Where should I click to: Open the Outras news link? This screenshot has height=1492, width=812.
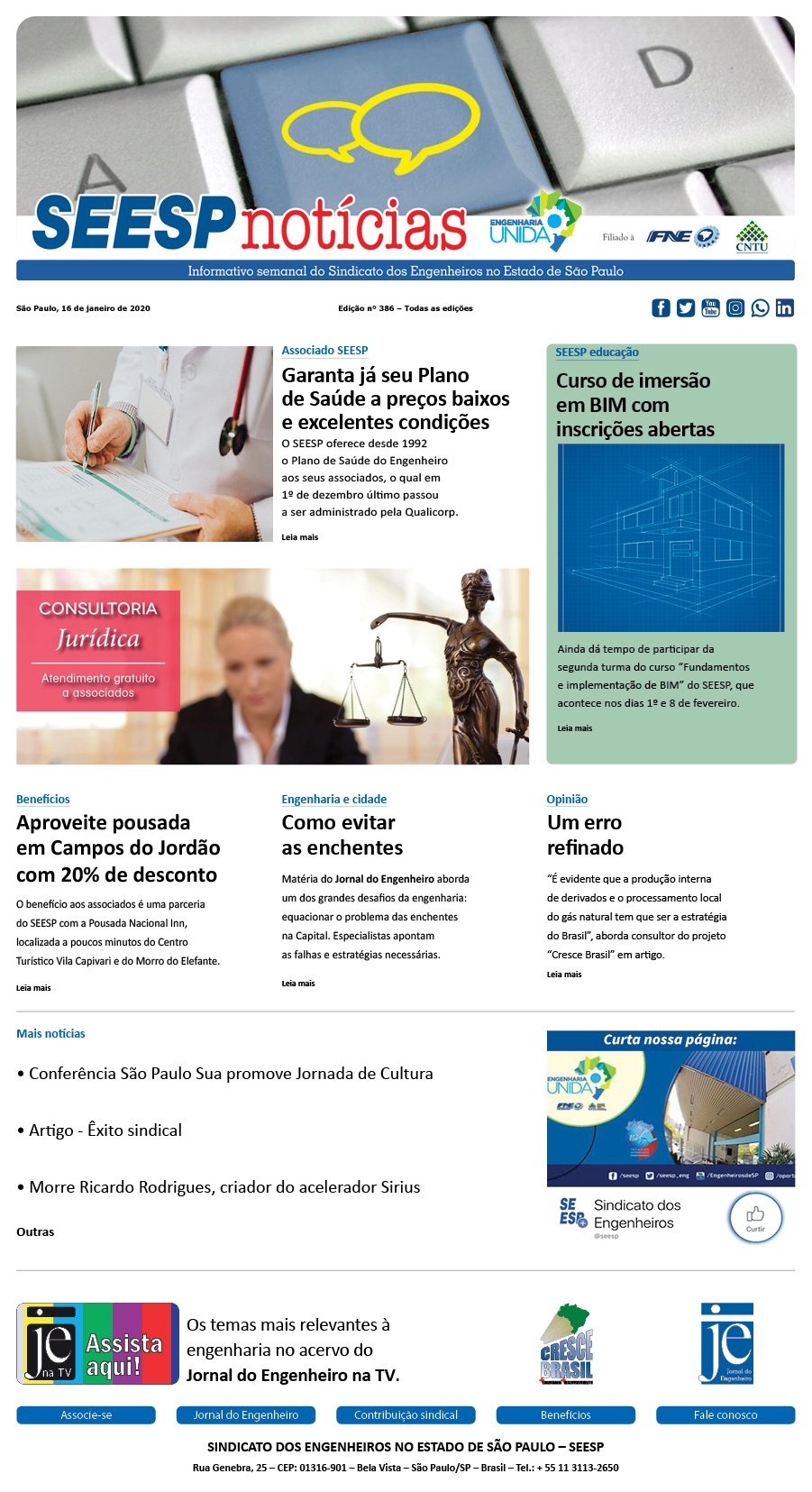coord(35,1232)
